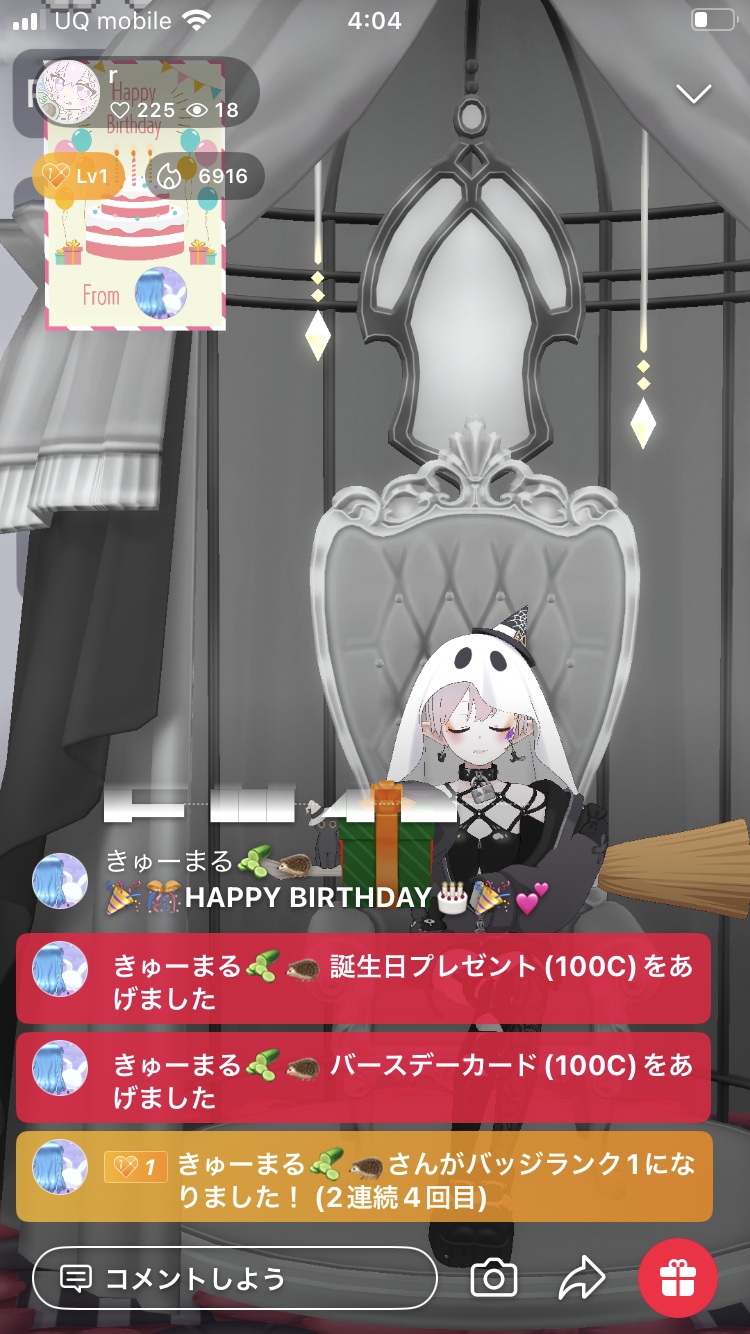This screenshot has width=750, height=1334.
Task: Tap the バースデーカード gift notification
Action: tap(363, 1078)
